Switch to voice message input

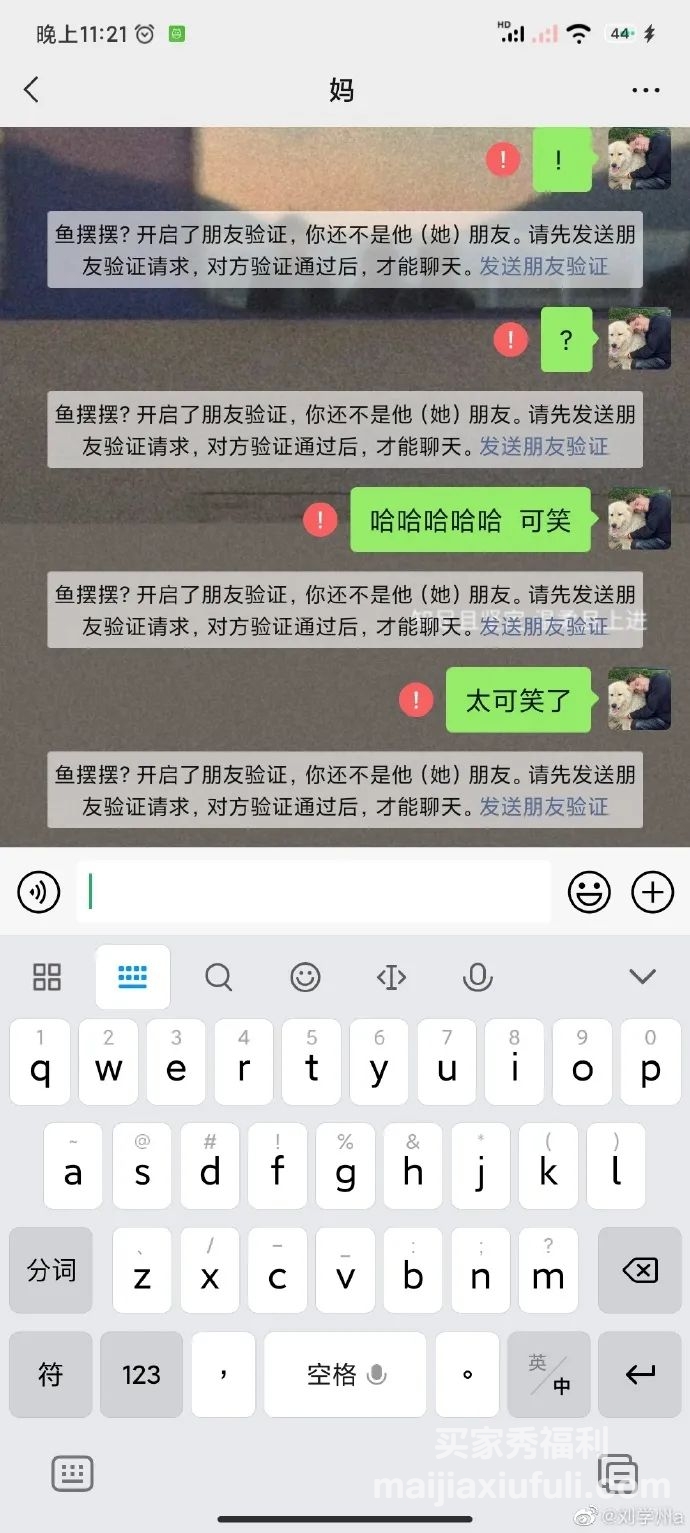[38, 891]
